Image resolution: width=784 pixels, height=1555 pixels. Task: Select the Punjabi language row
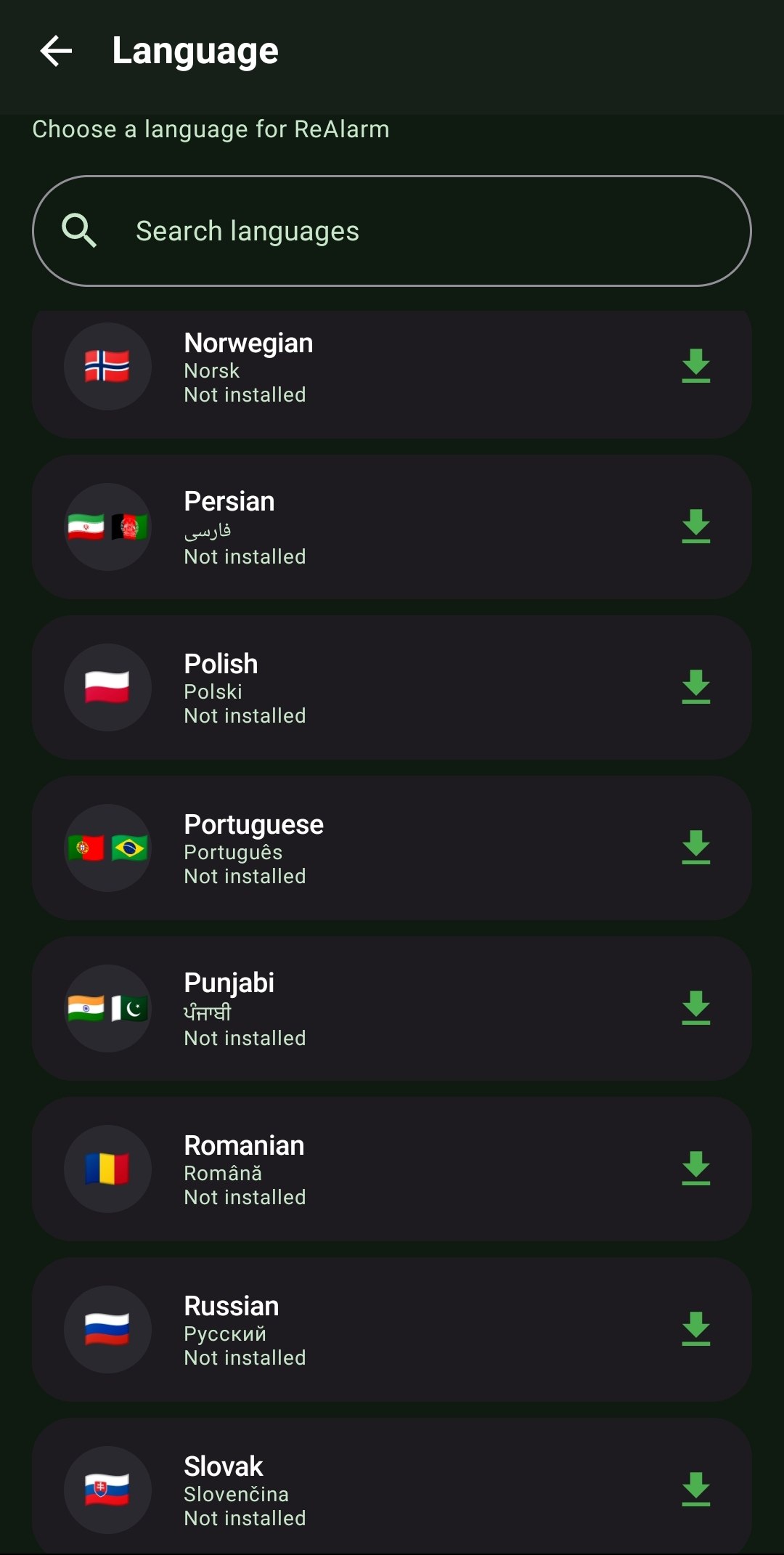point(392,1009)
